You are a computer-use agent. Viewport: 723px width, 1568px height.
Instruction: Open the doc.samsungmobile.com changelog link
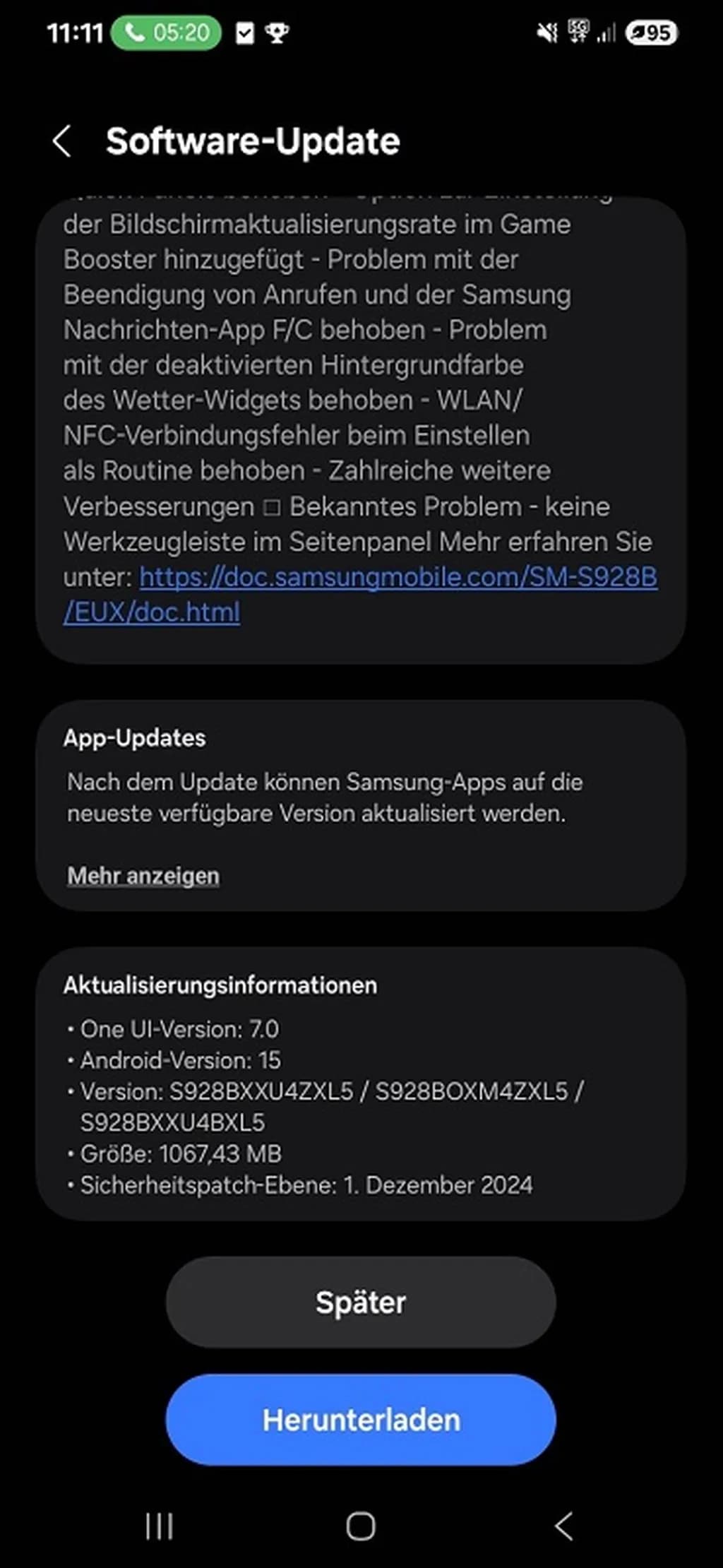coord(398,576)
